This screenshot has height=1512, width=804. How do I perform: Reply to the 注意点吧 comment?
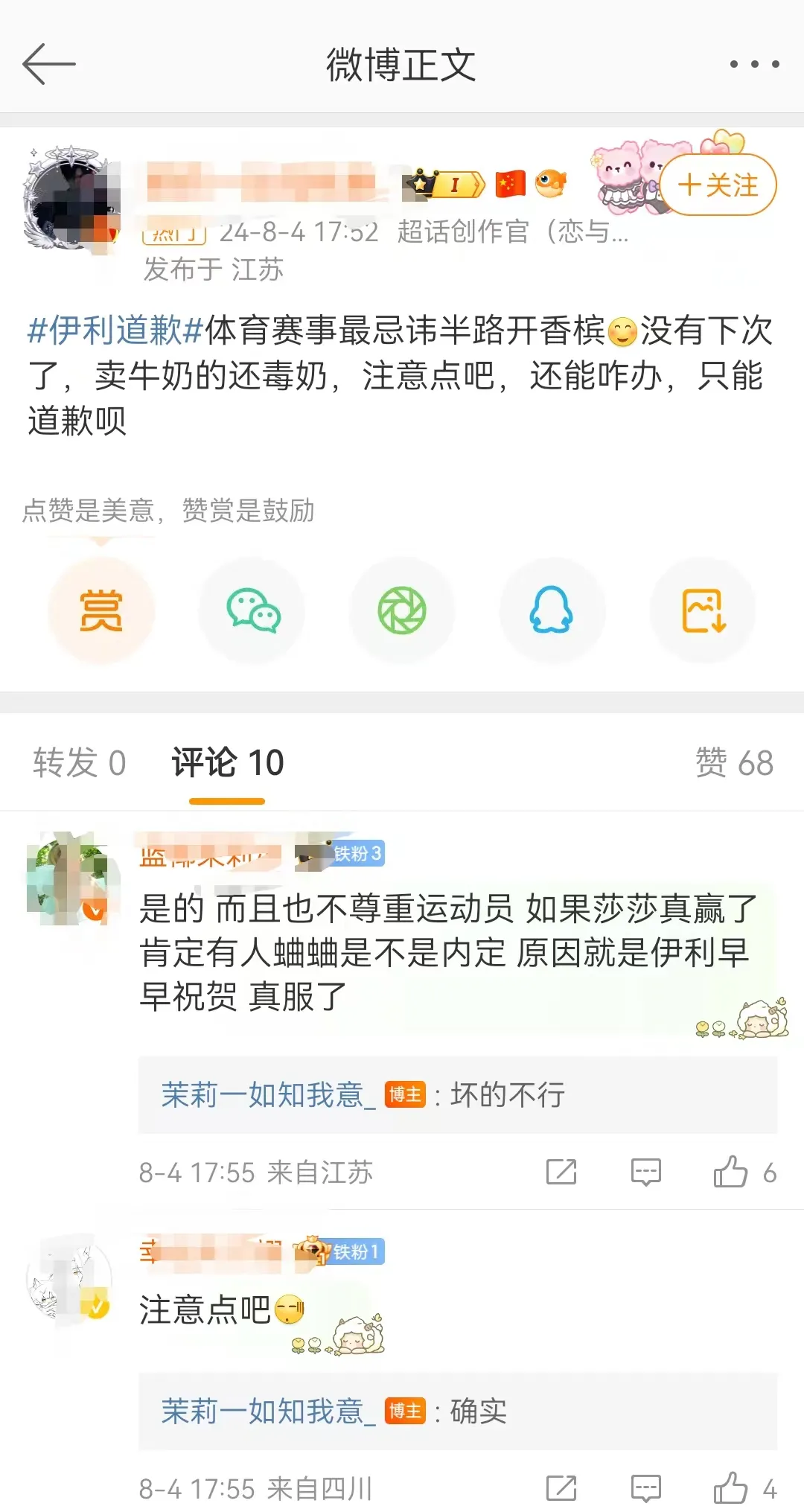[645, 1489]
